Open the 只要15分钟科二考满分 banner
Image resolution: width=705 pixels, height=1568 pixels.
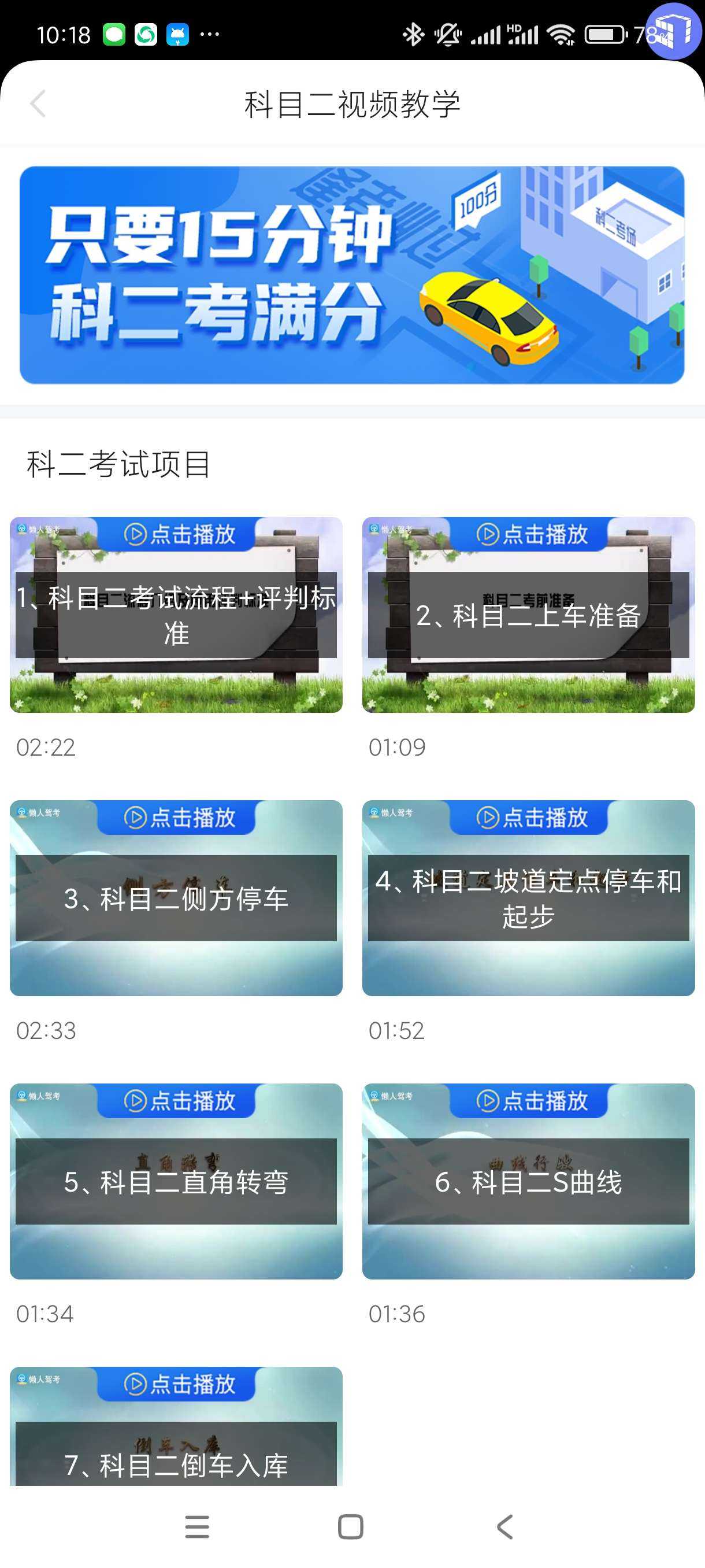click(x=351, y=275)
